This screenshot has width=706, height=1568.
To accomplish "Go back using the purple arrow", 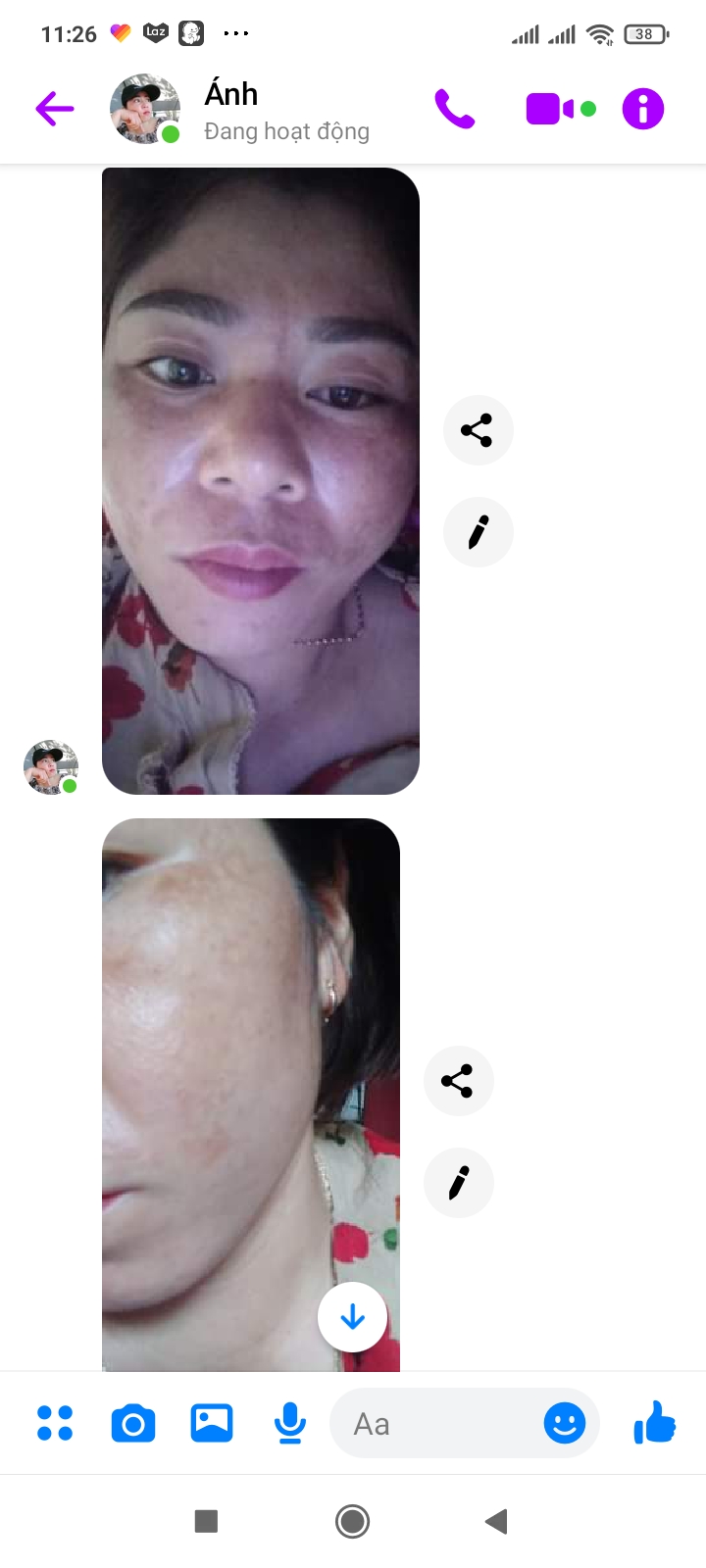I will (x=55, y=109).
